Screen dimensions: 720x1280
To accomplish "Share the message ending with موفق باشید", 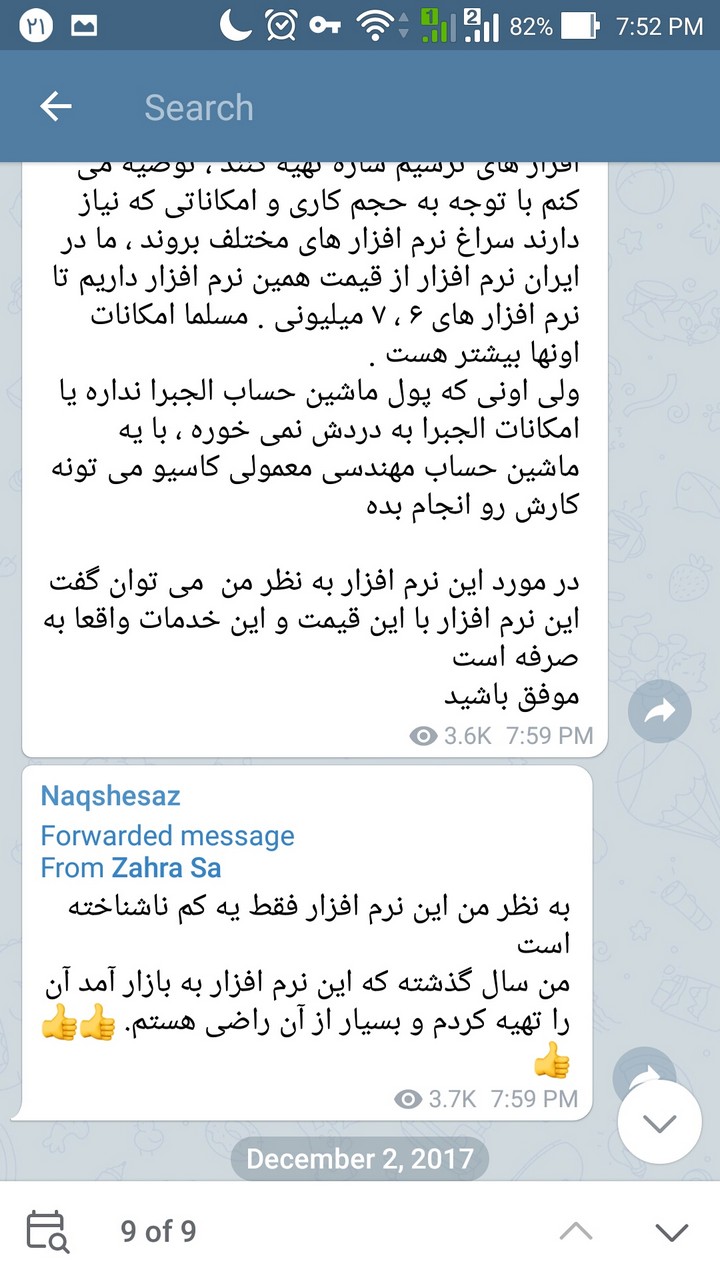I will pyautogui.click(x=659, y=711).
